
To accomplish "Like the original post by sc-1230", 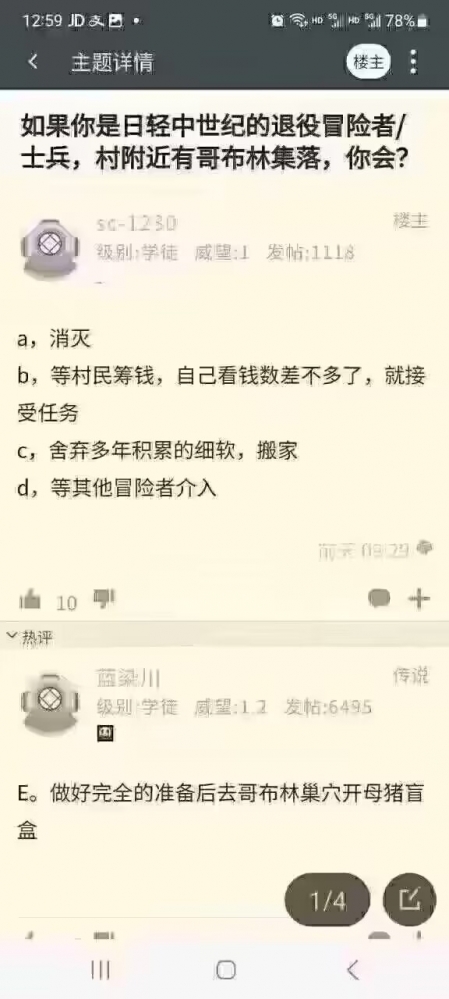I will tap(30, 600).
